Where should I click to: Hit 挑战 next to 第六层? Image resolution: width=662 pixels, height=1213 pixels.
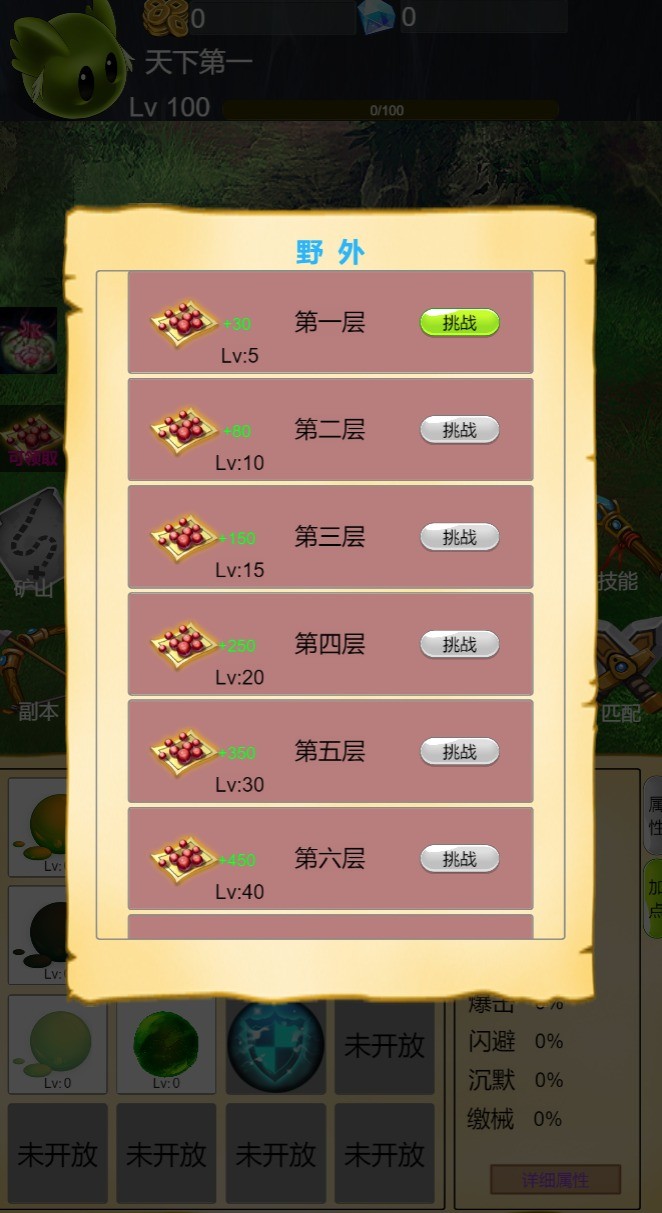[459, 859]
